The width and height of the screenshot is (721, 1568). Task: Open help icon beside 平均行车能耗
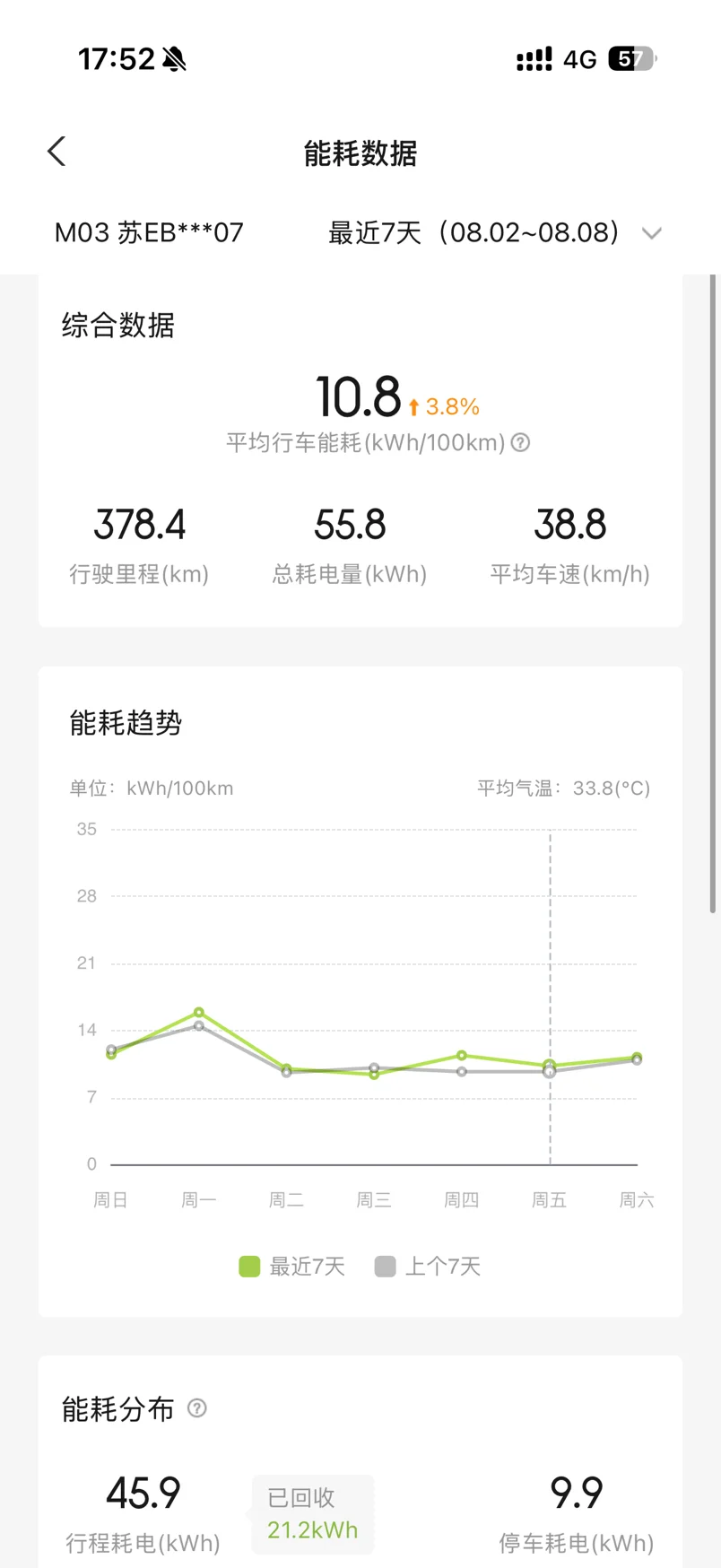point(520,442)
